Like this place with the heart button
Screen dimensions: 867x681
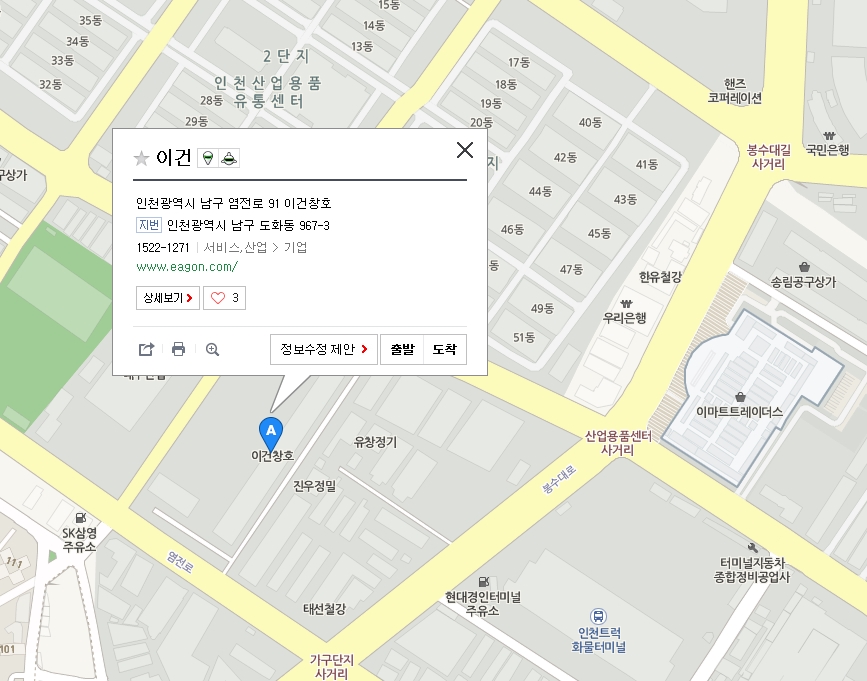(x=224, y=298)
